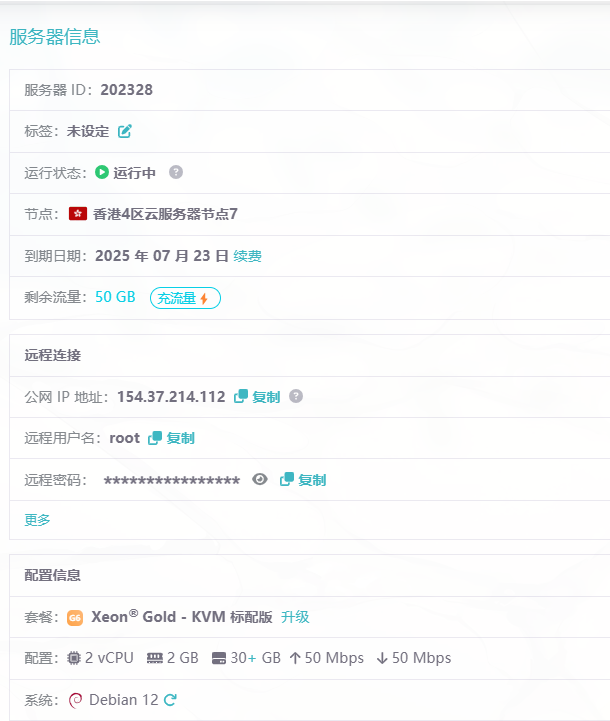Copy the remote password
The height and width of the screenshot is (721, 610).
pyautogui.click(x=303, y=480)
